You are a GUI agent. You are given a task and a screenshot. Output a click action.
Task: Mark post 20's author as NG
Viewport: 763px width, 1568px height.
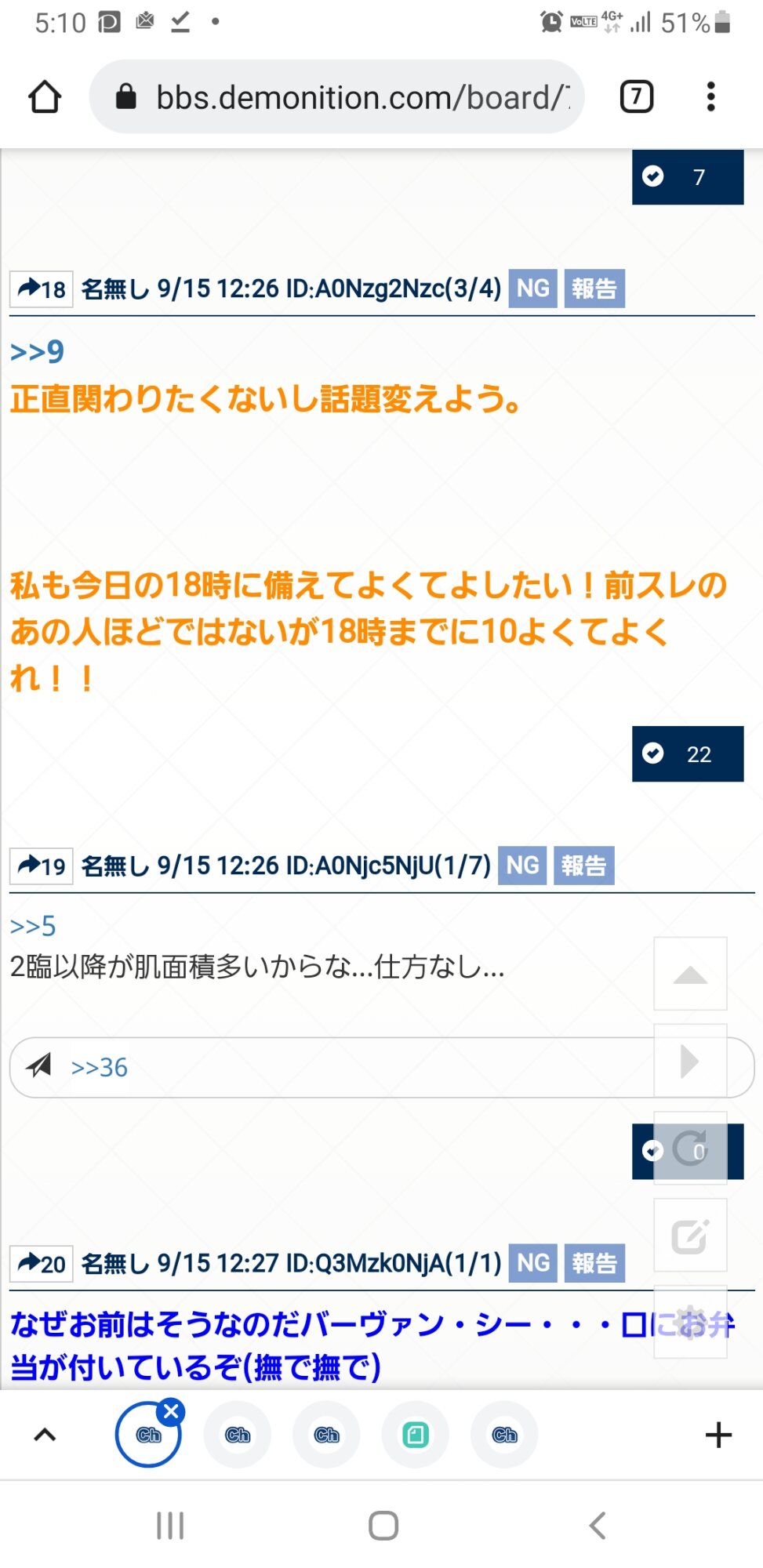(x=532, y=1263)
